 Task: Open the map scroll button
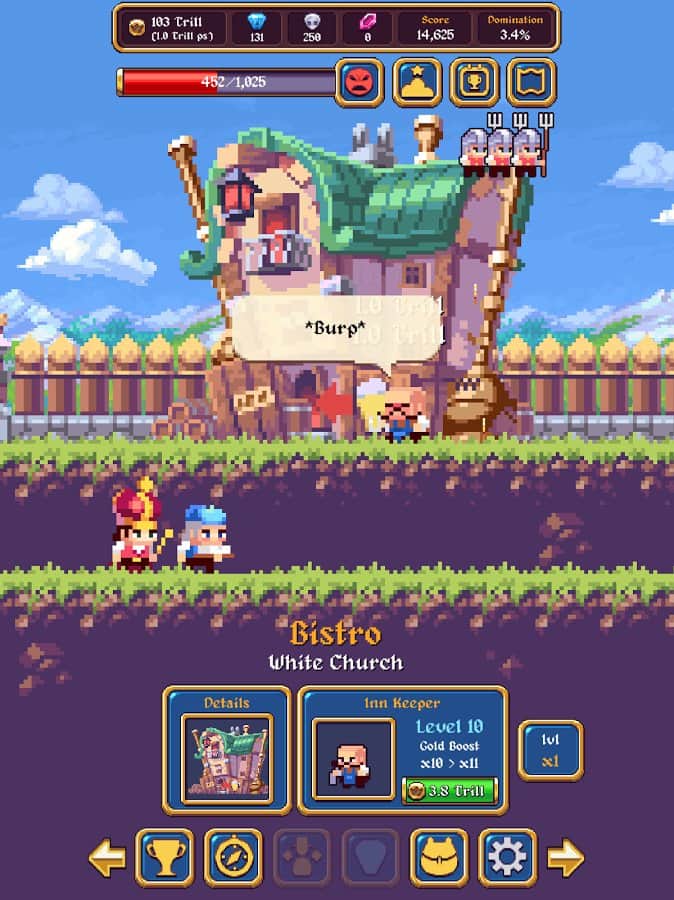(x=531, y=82)
